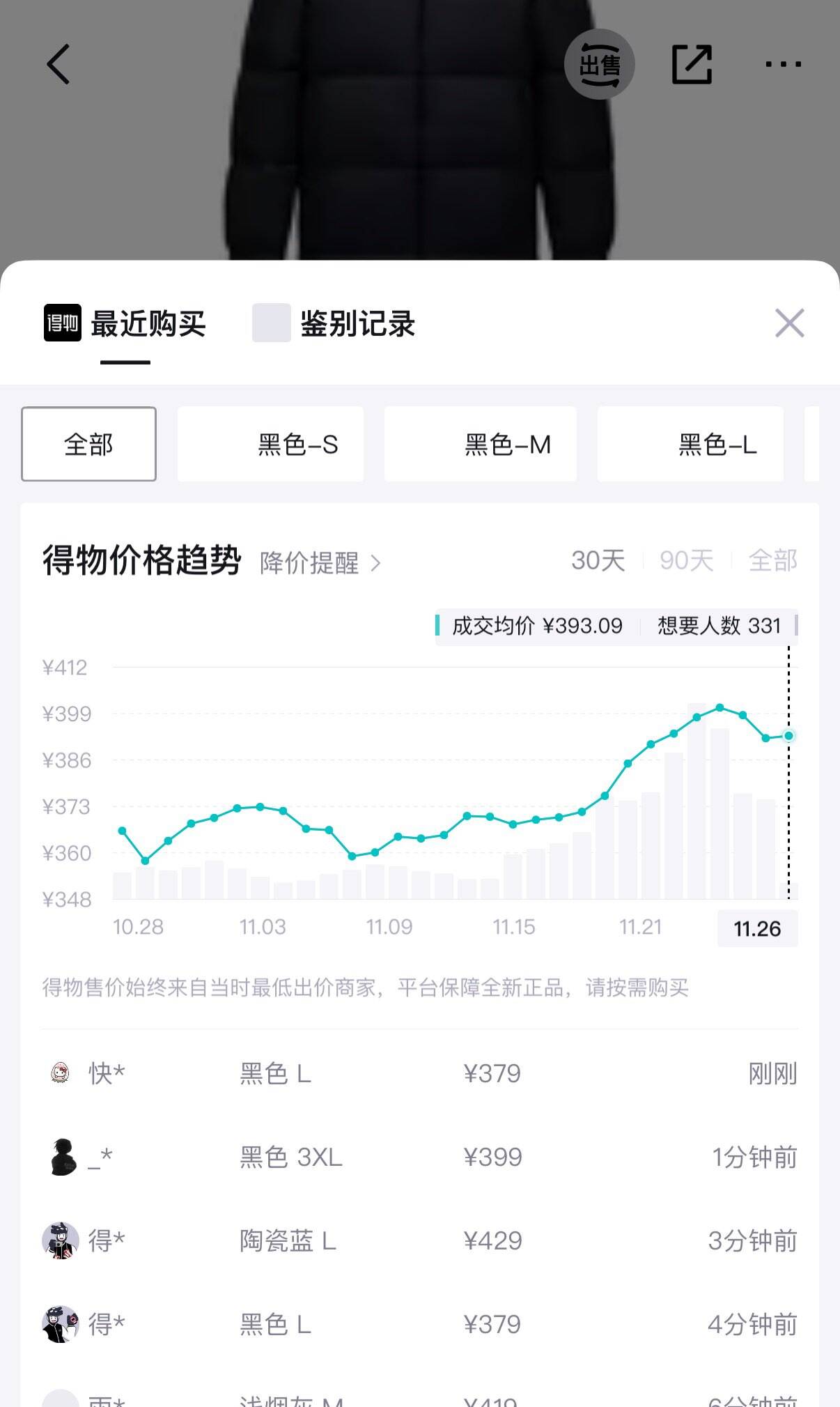Open the three-dot overflow menu
Viewport: 840px width, 1407px height.
[x=783, y=64]
